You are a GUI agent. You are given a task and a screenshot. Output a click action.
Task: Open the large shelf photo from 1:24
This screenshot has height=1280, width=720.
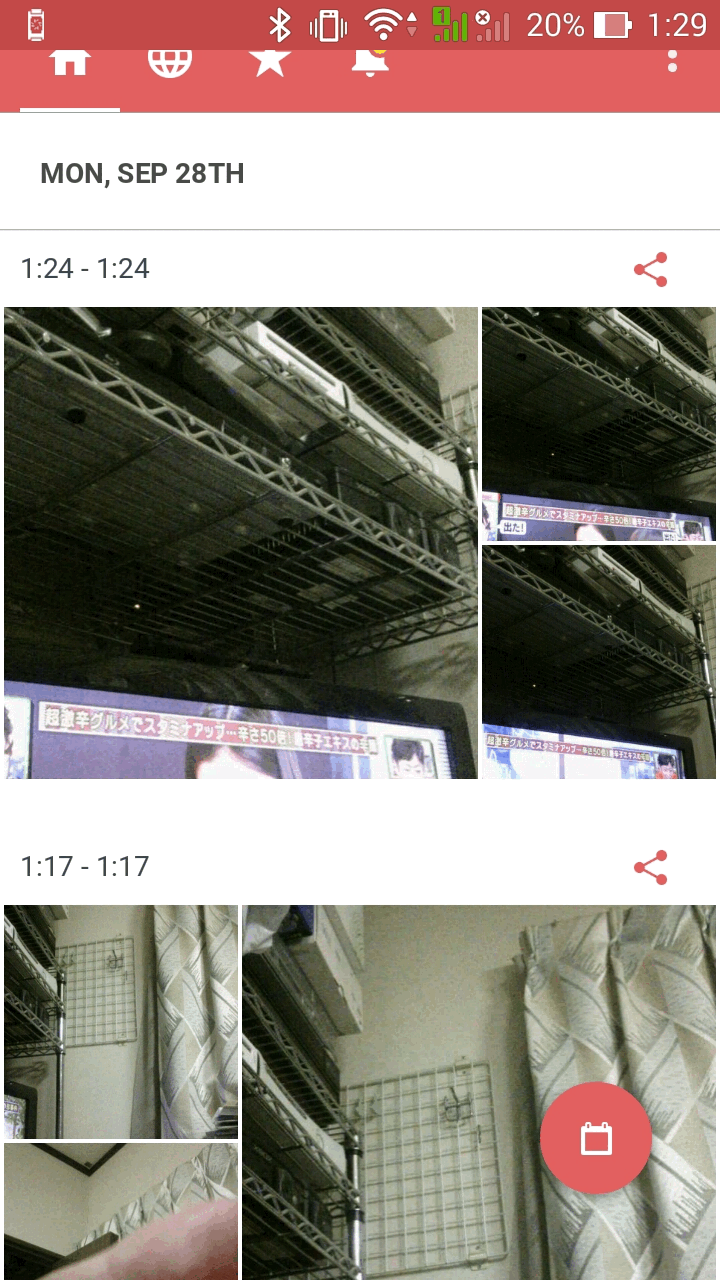[240, 542]
